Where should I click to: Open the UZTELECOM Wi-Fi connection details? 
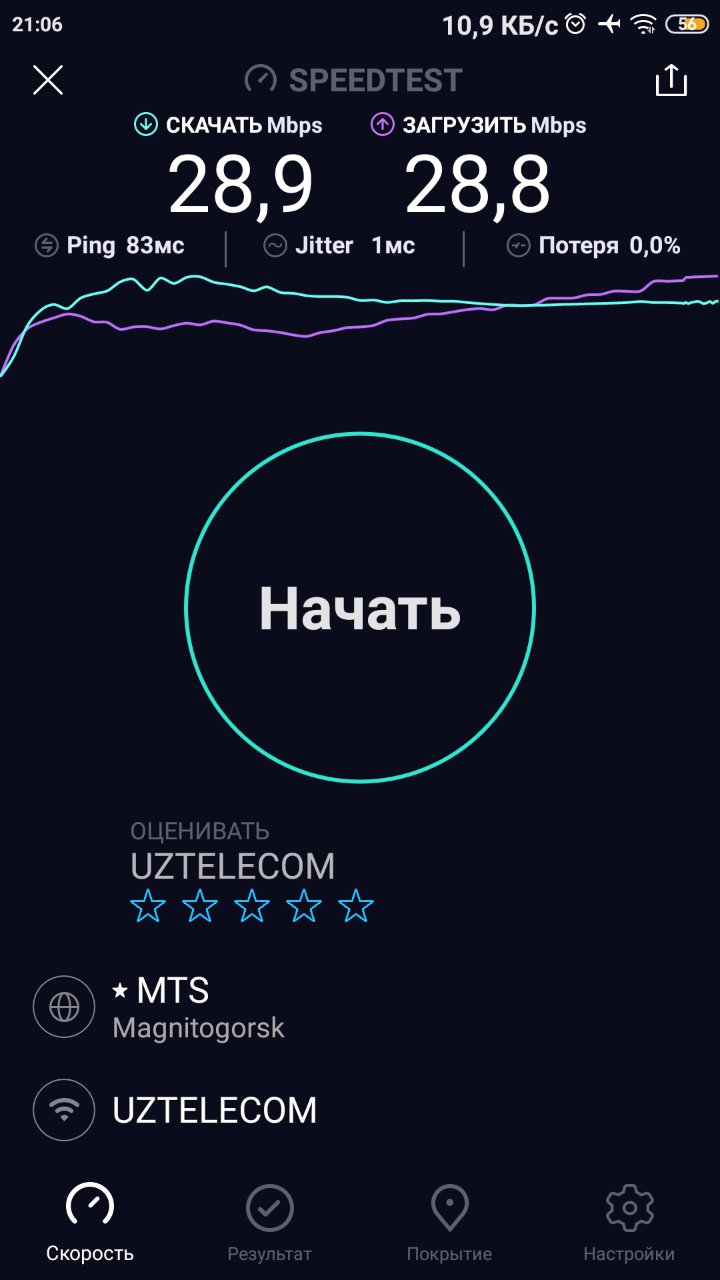pyautogui.click(x=360, y=1110)
